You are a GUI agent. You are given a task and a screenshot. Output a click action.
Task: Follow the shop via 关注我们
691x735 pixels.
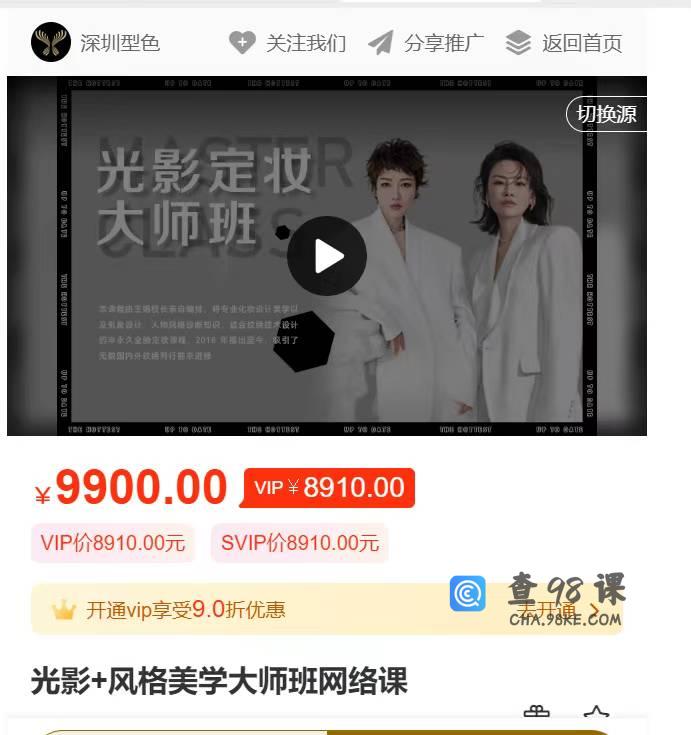(x=287, y=43)
